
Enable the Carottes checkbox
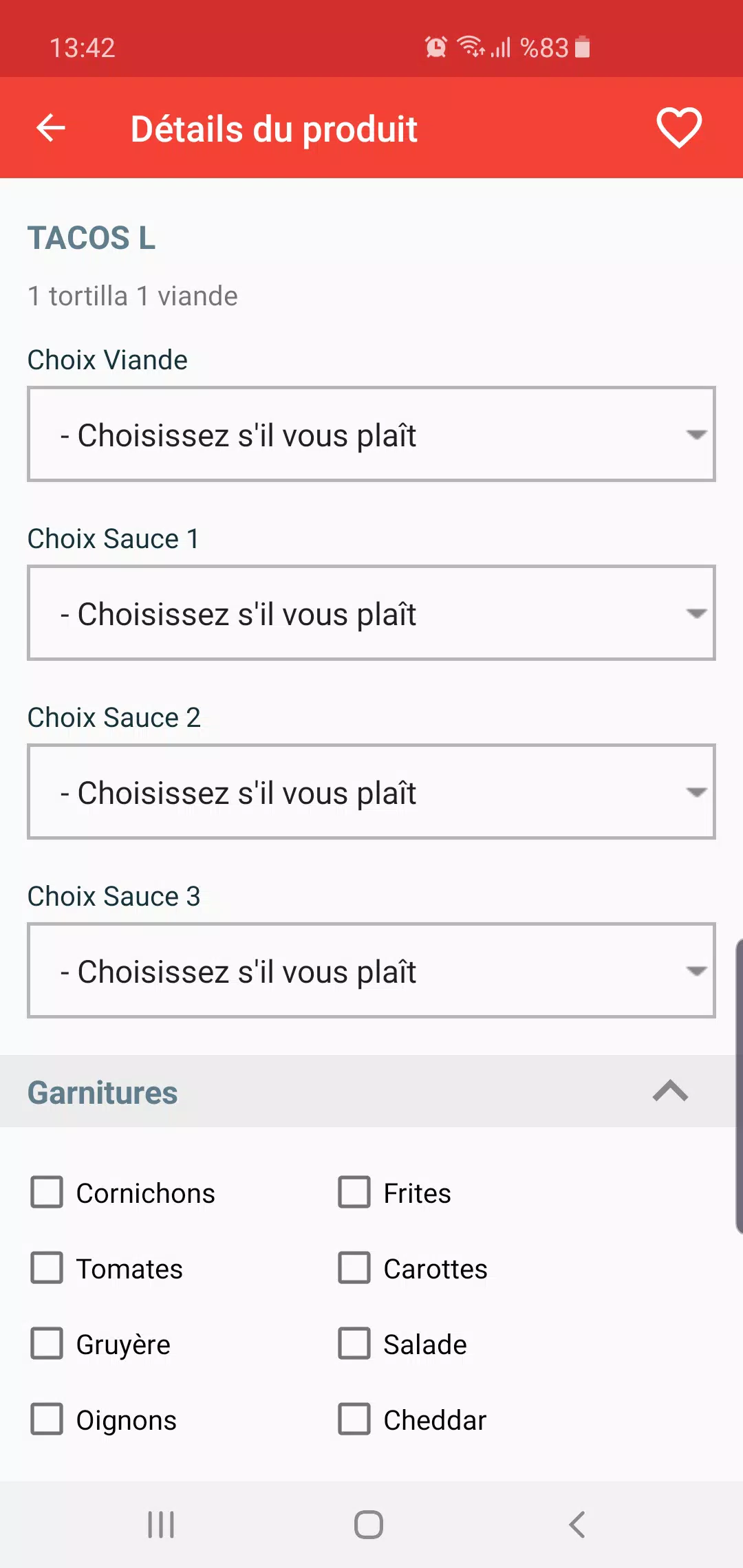point(354,1267)
